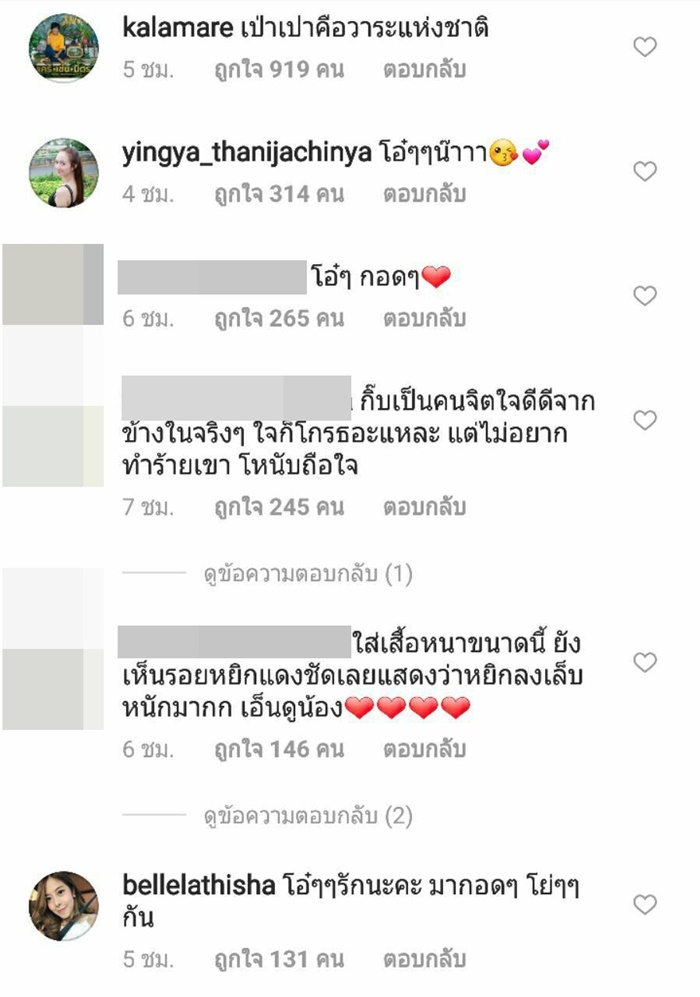
Task: Reply to yingya_thanijachinya's comment
Action: tap(424, 195)
